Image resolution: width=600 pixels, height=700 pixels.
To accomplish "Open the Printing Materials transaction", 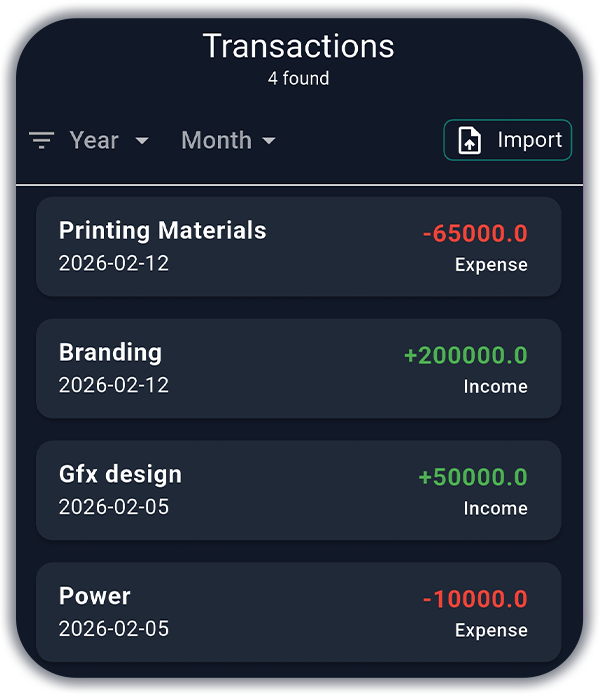I will [x=298, y=246].
